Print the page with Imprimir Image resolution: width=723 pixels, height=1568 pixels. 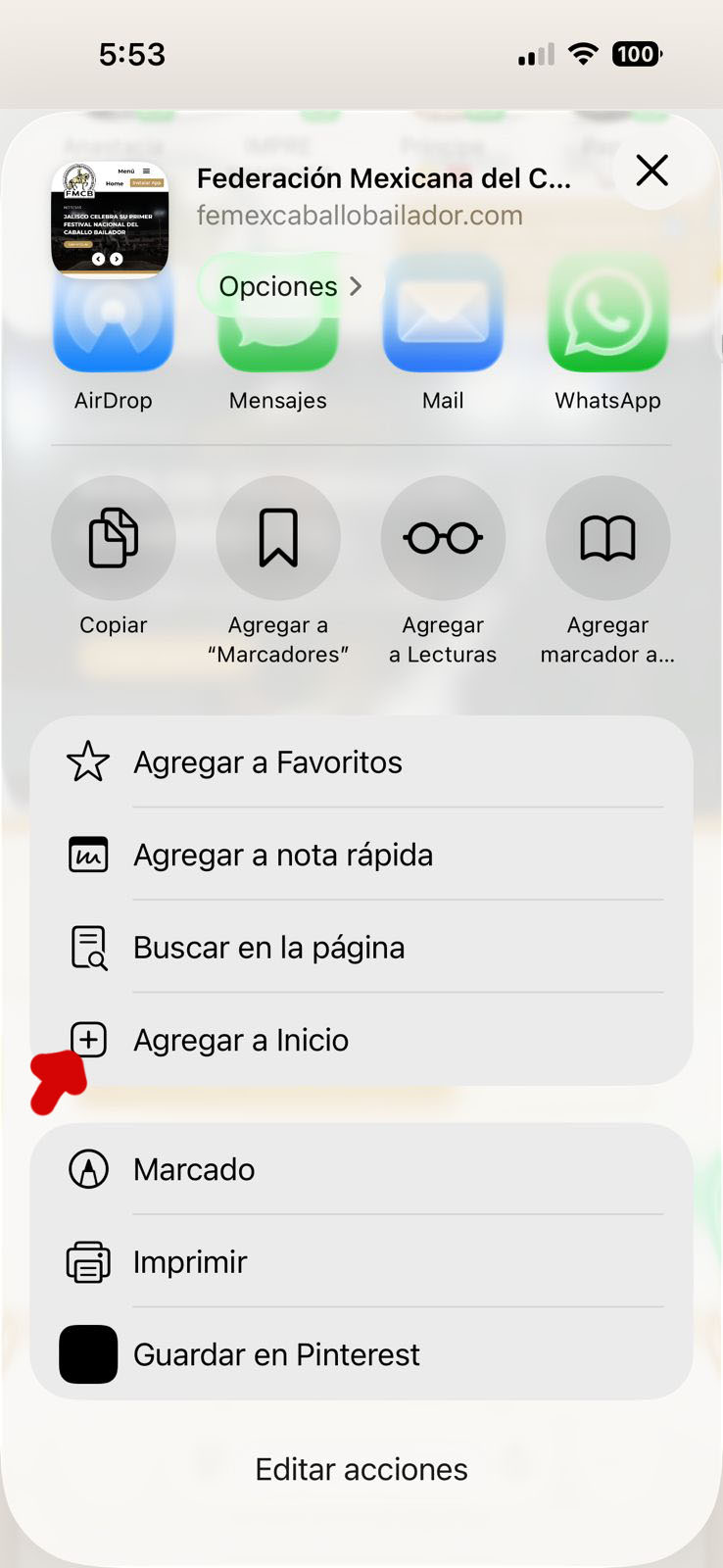[362, 1262]
